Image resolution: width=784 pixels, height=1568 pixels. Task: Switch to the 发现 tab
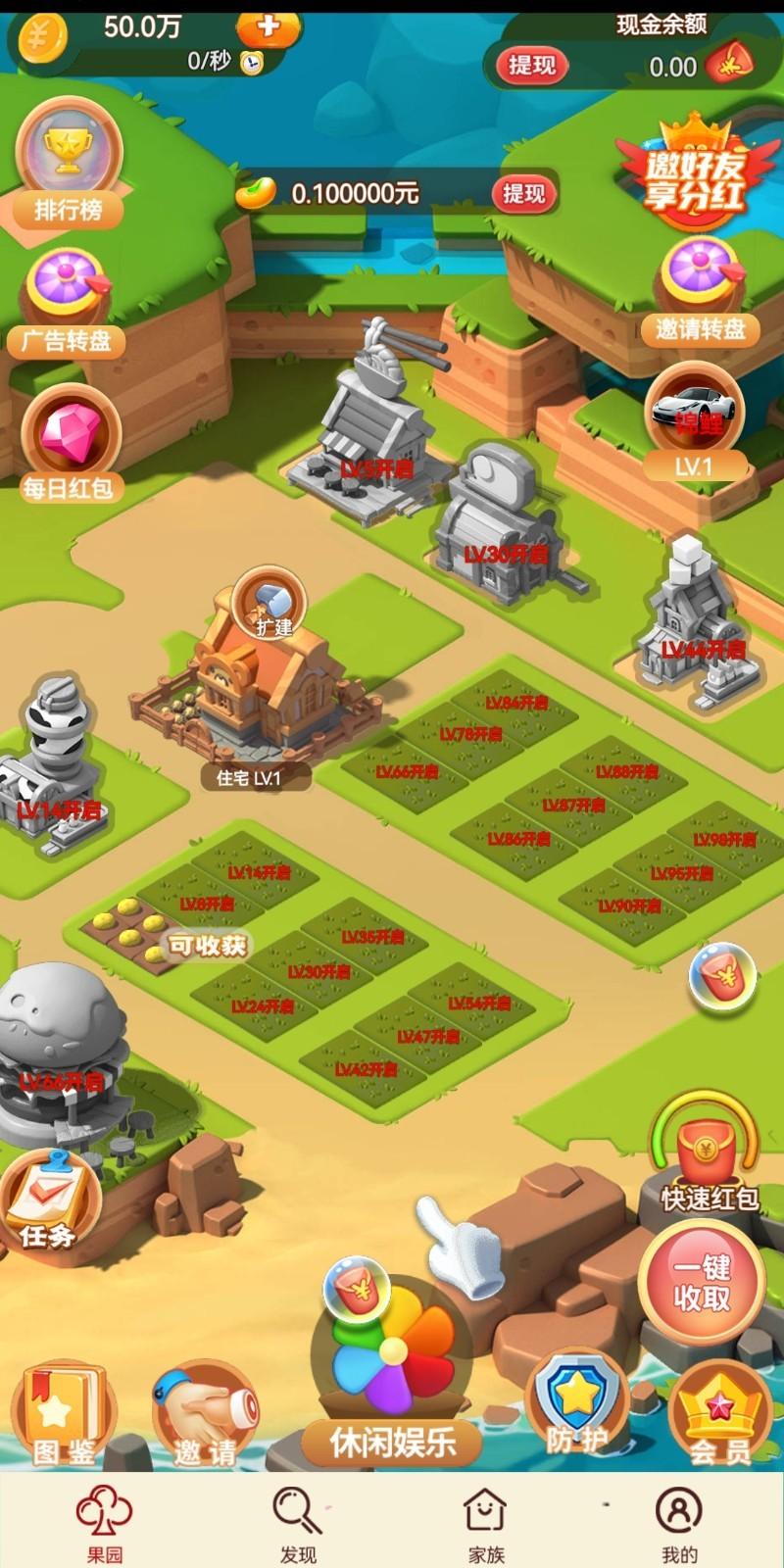point(298,1524)
